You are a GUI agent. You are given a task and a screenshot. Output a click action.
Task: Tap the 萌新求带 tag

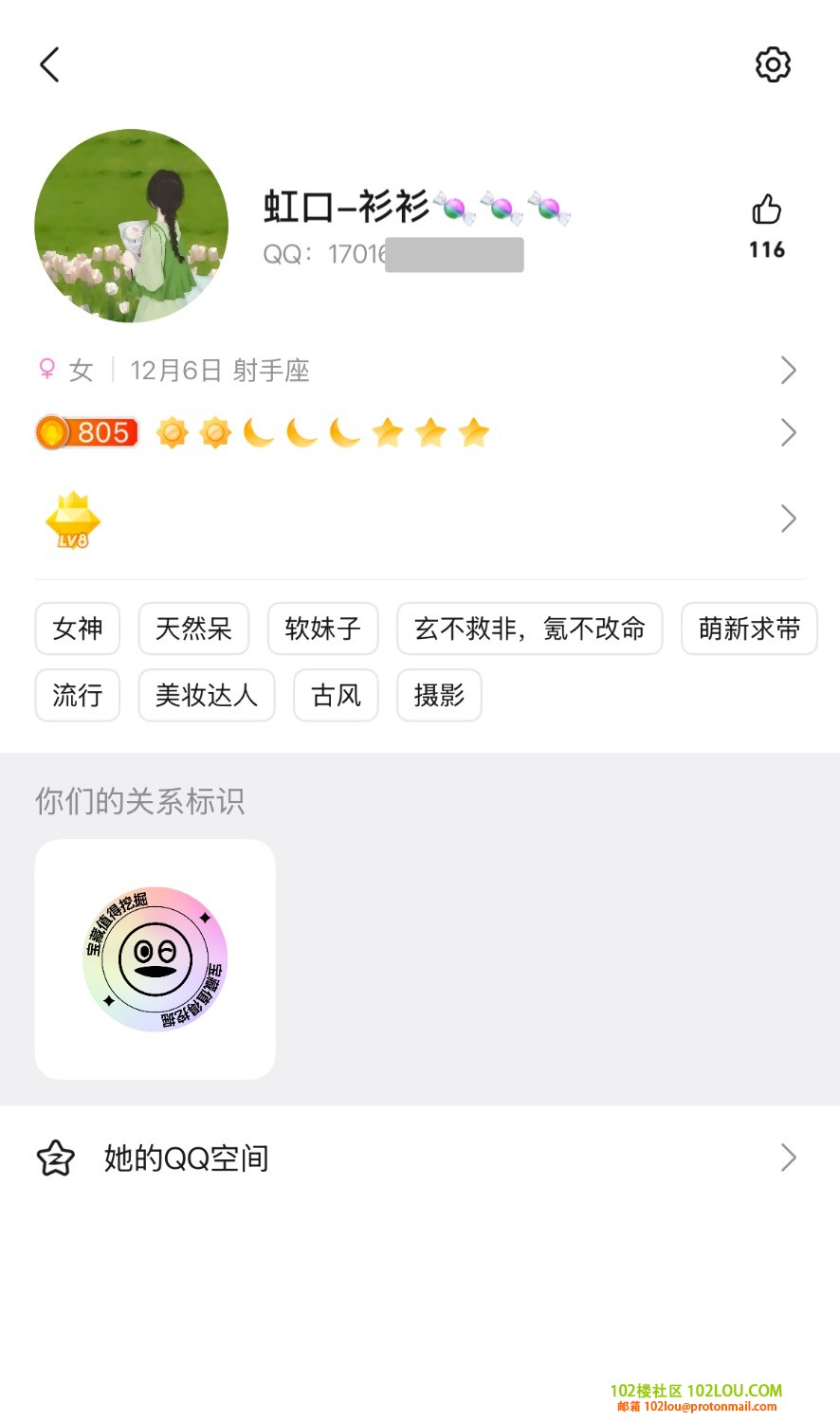(749, 629)
